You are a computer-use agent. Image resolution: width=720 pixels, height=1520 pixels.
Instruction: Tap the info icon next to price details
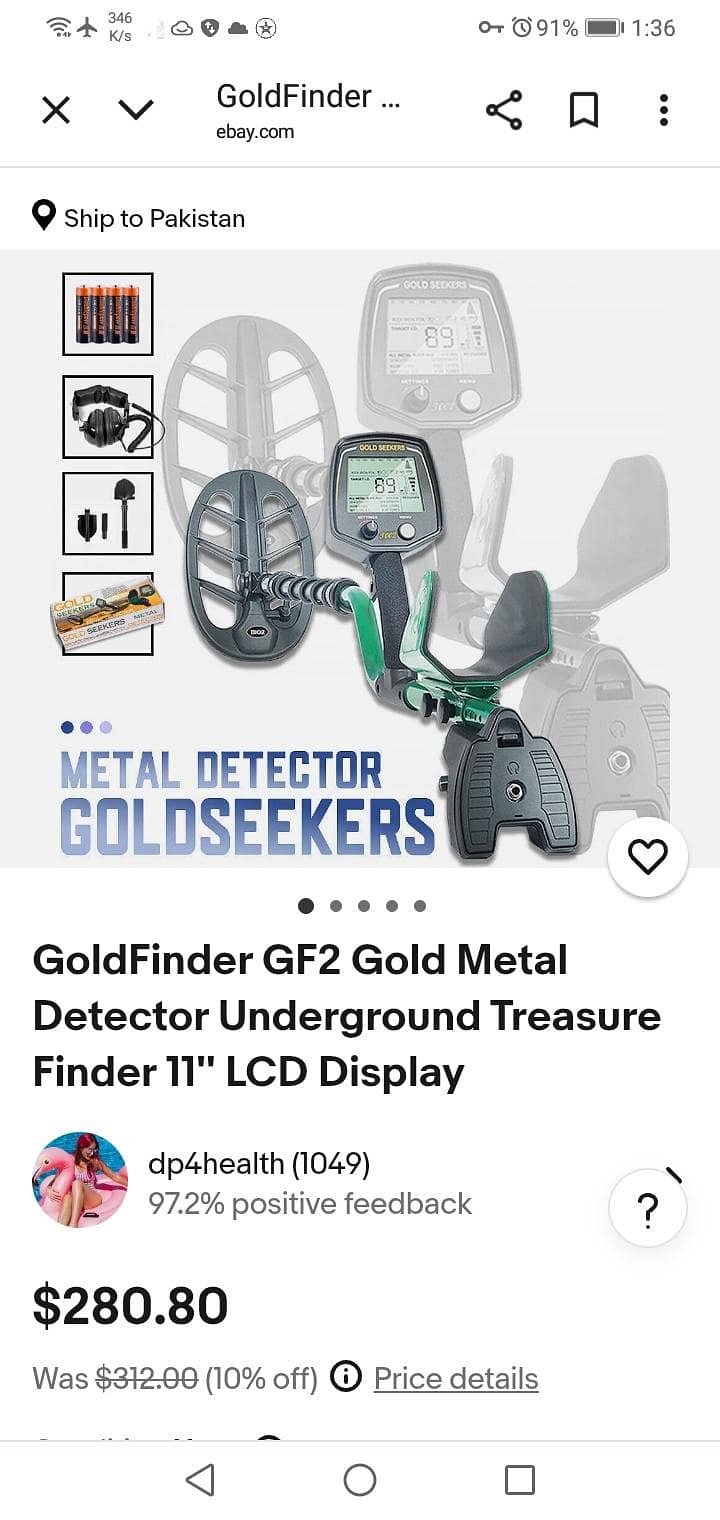click(345, 1378)
